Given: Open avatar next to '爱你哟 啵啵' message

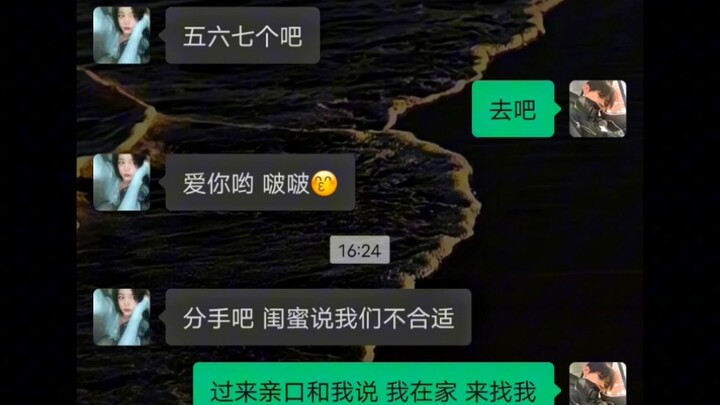Looking at the screenshot, I should 121,182.
